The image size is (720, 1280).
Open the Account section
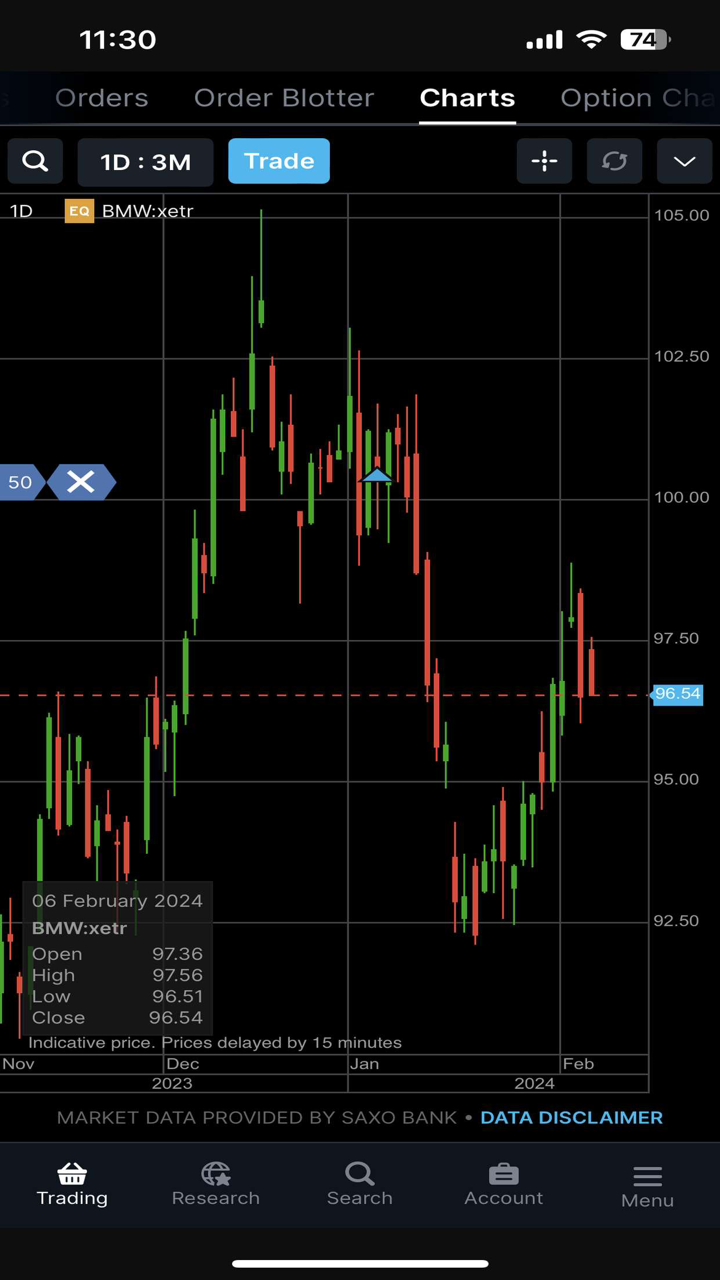(x=503, y=1184)
